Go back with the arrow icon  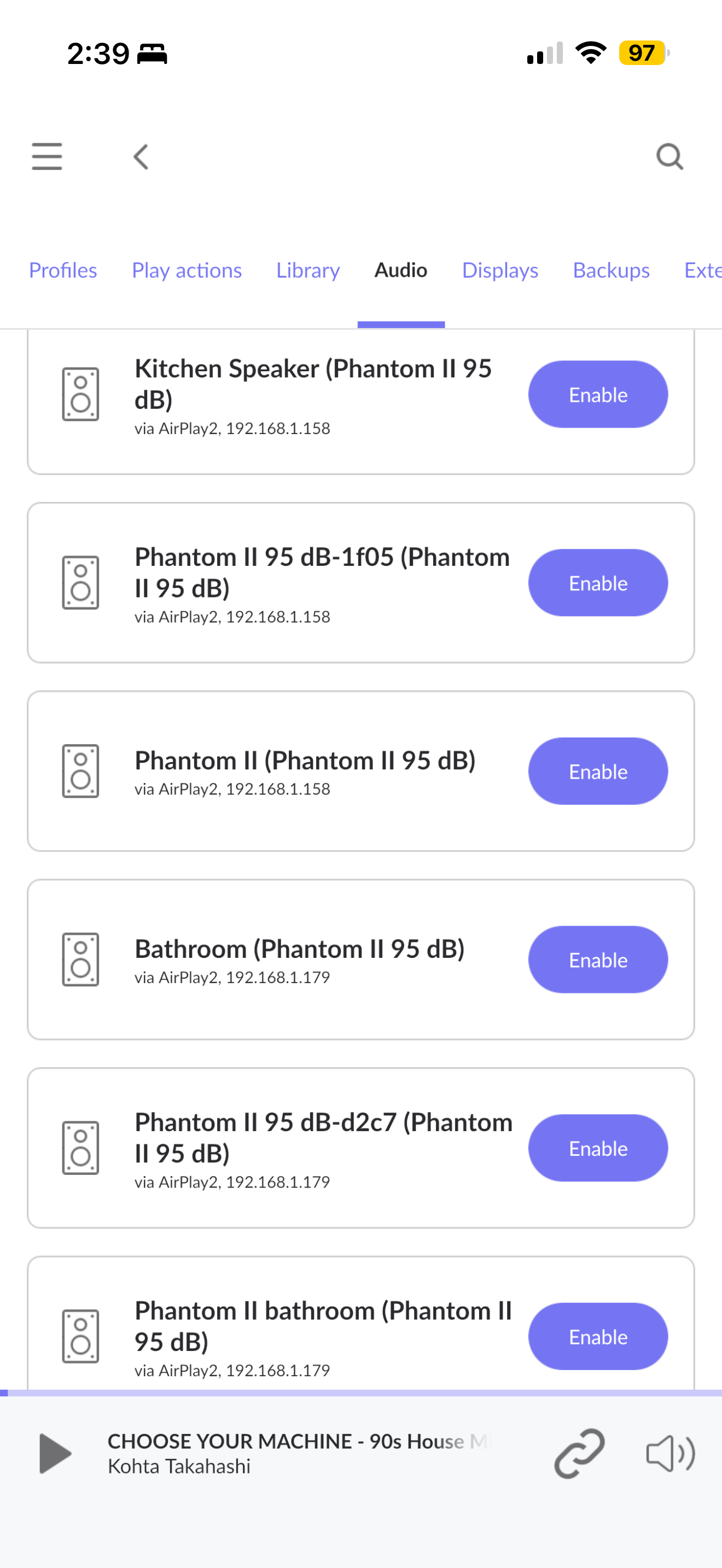141,156
